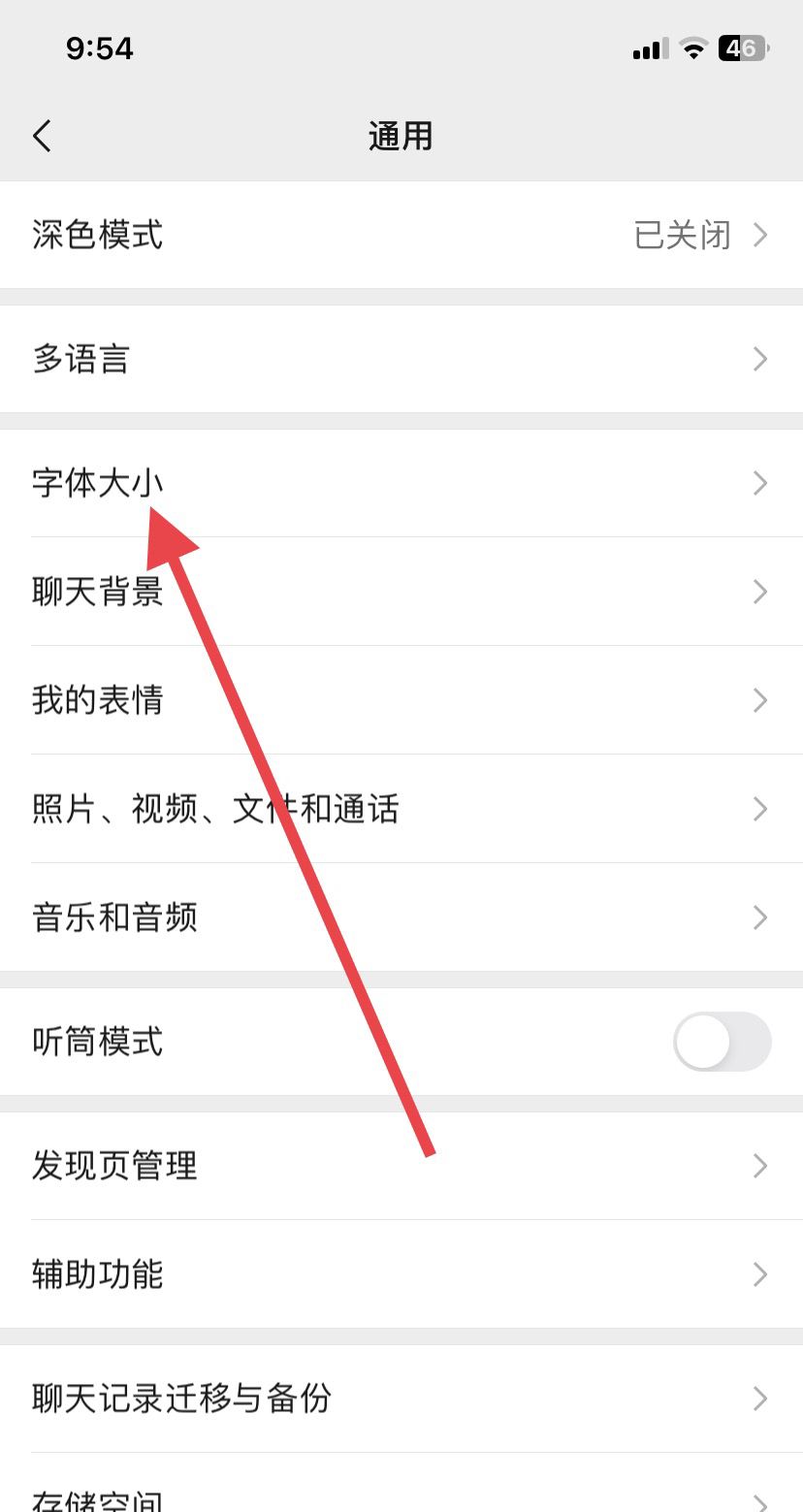Open 聊天记录迁移与备份 (Chat Backup)
803x1512 pixels.
(388, 1399)
